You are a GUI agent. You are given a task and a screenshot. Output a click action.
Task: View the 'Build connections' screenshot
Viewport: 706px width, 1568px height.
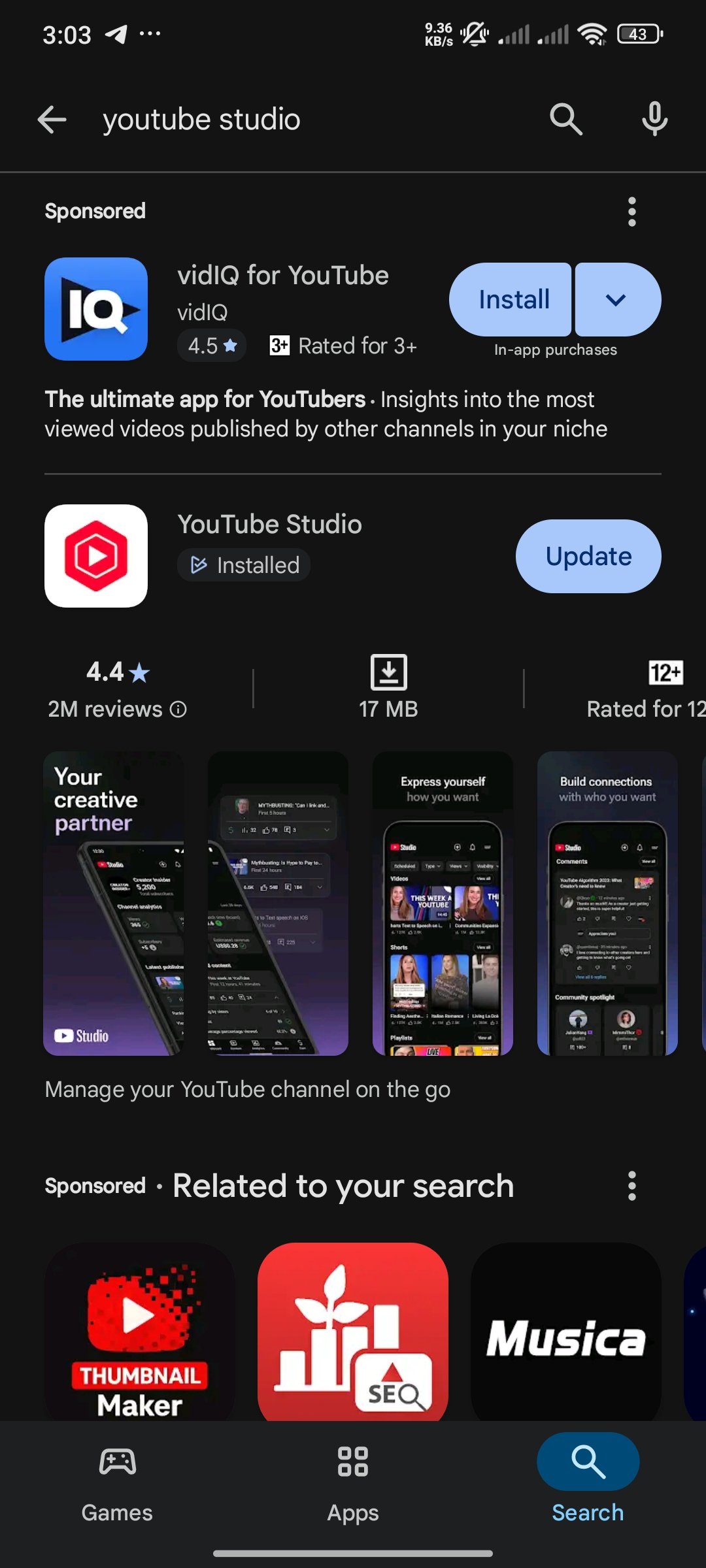pos(607,903)
